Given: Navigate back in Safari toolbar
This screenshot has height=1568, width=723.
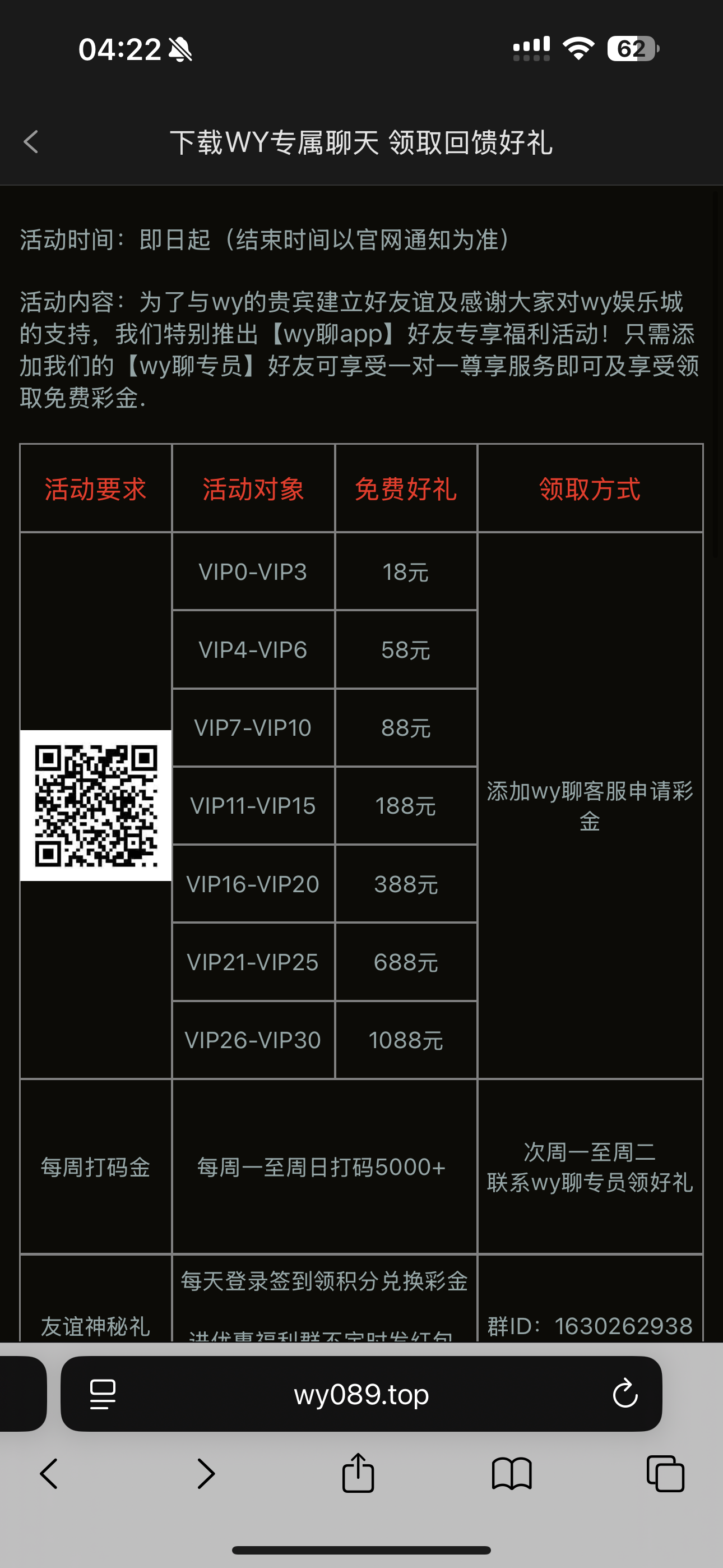Looking at the screenshot, I should click(49, 1474).
